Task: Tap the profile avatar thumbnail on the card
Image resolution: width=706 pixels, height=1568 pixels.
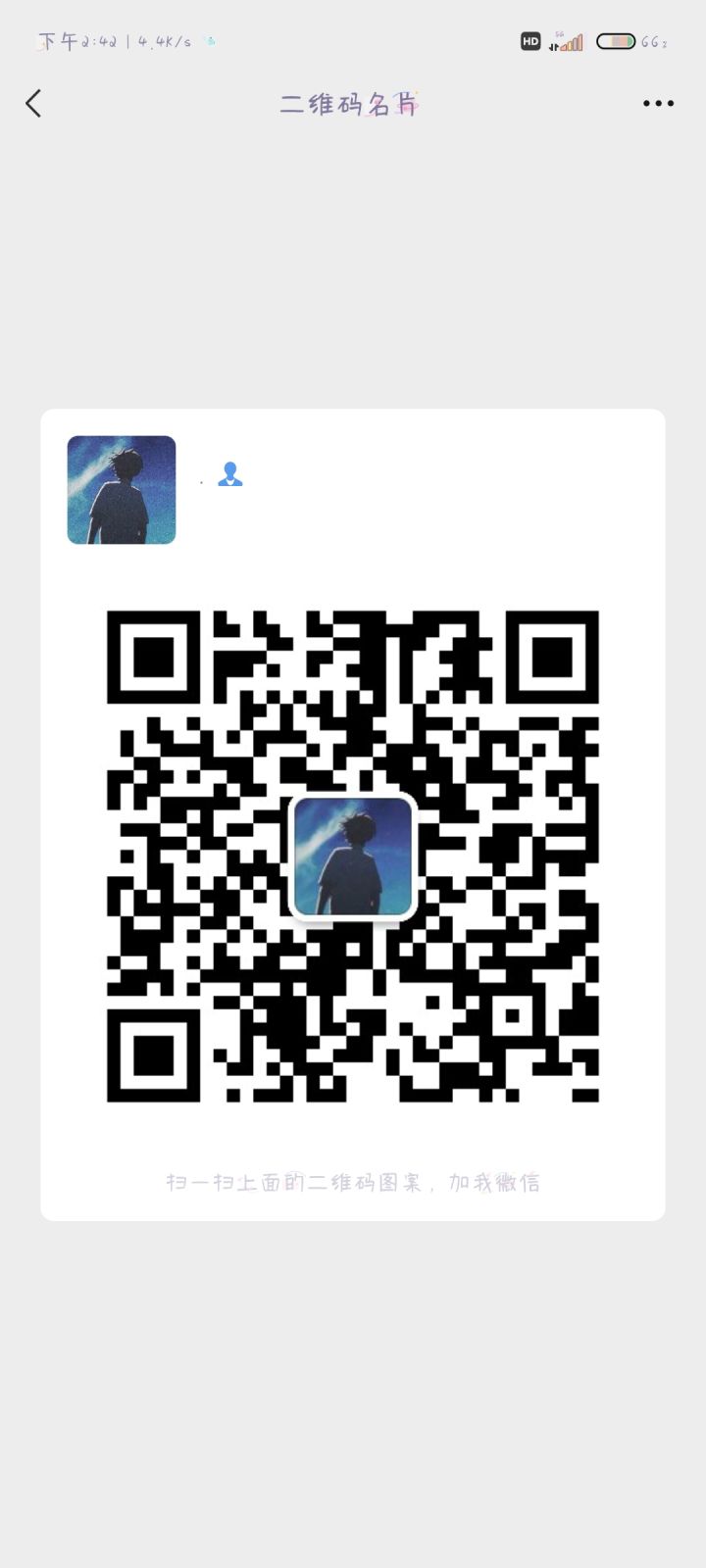Action: (121, 490)
